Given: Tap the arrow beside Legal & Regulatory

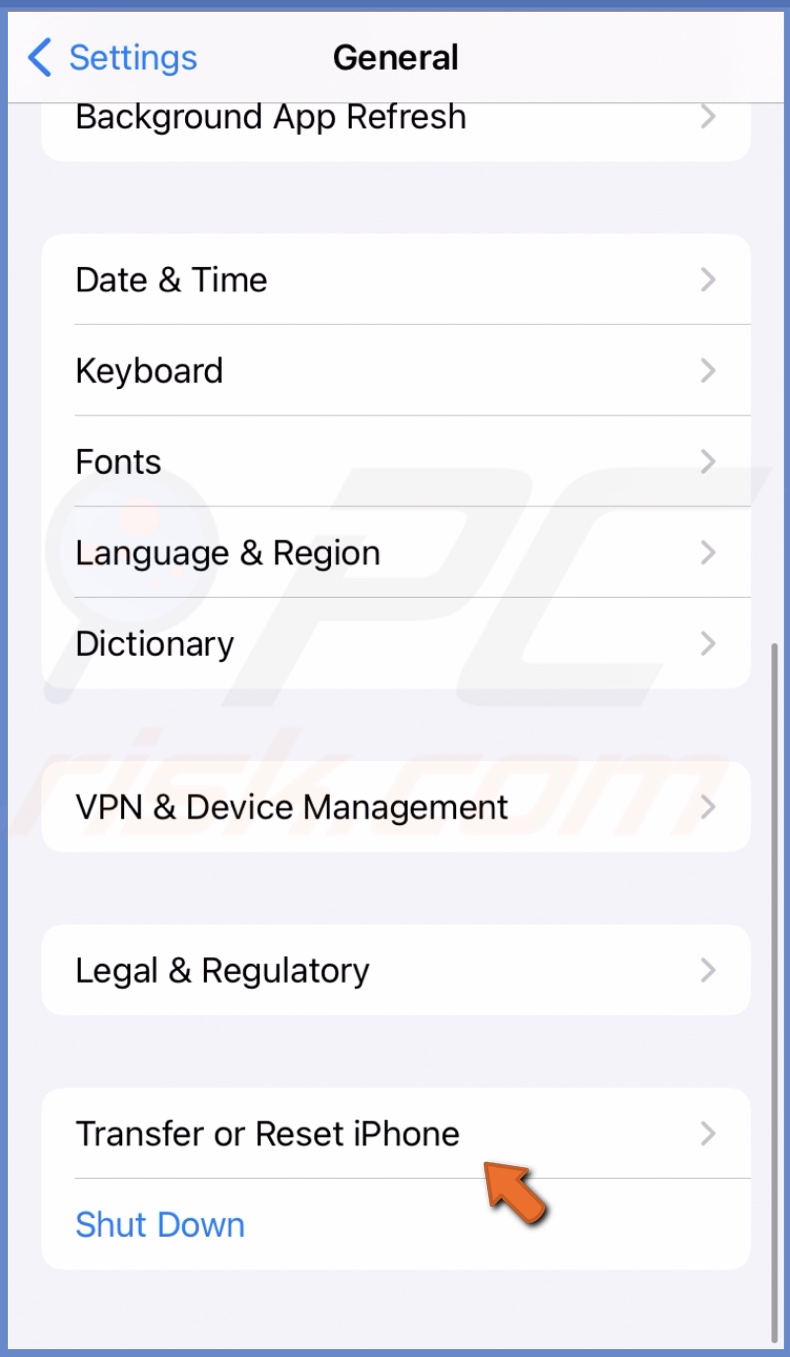Looking at the screenshot, I should pos(708,970).
